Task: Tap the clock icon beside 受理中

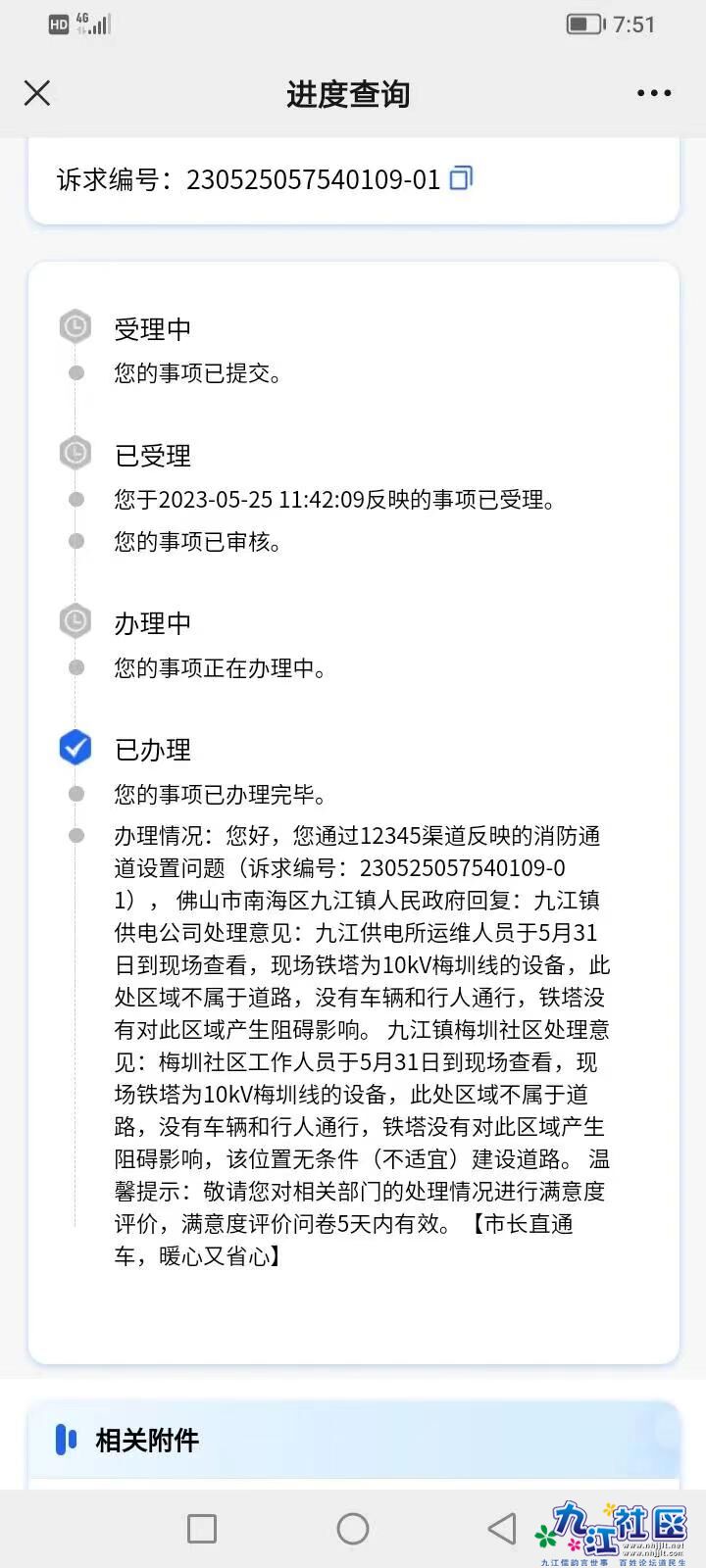Action: tap(75, 326)
